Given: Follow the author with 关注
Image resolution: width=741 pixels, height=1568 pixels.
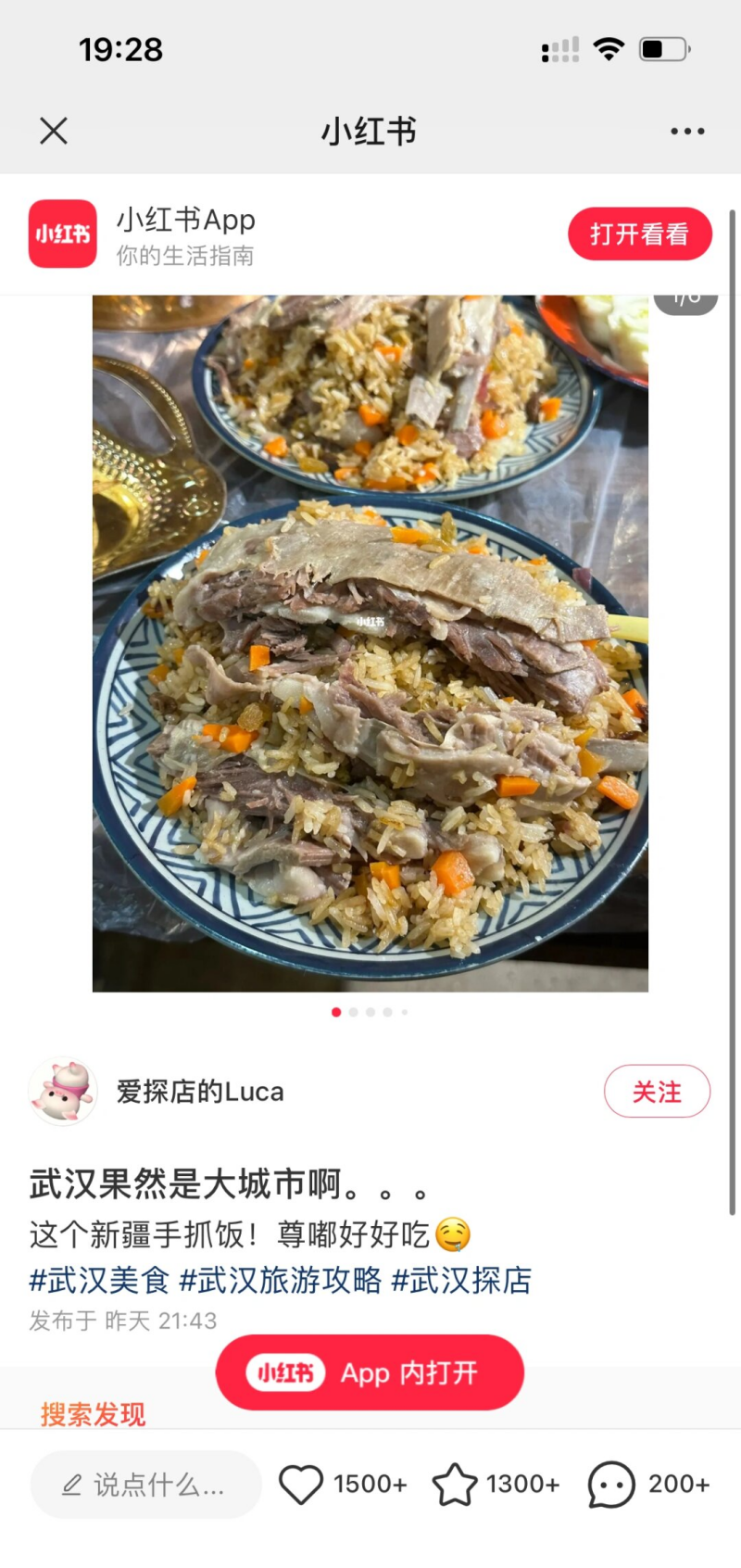Looking at the screenshot, I should 657,1092.
